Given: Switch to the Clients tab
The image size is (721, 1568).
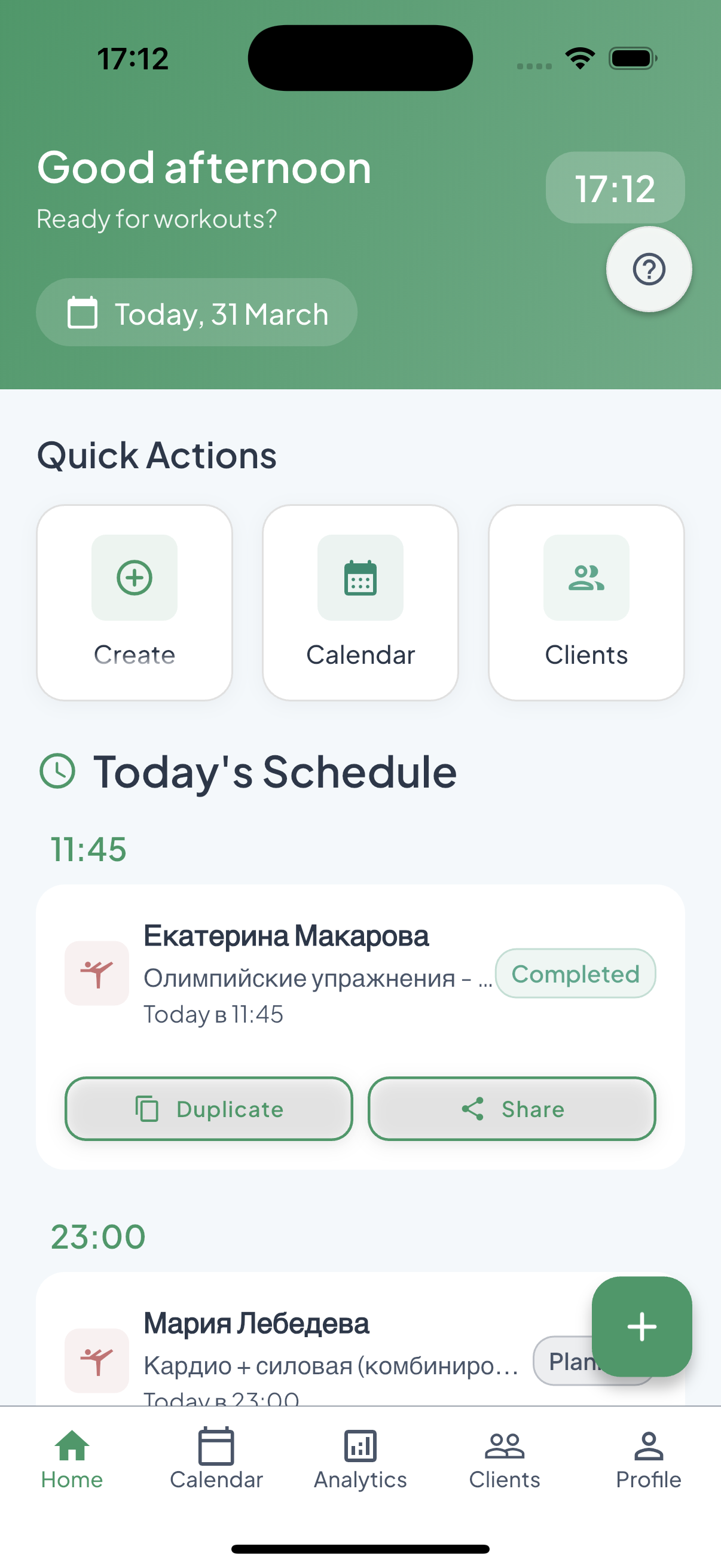Looking at the screenshot, I should coord(505,1473).
